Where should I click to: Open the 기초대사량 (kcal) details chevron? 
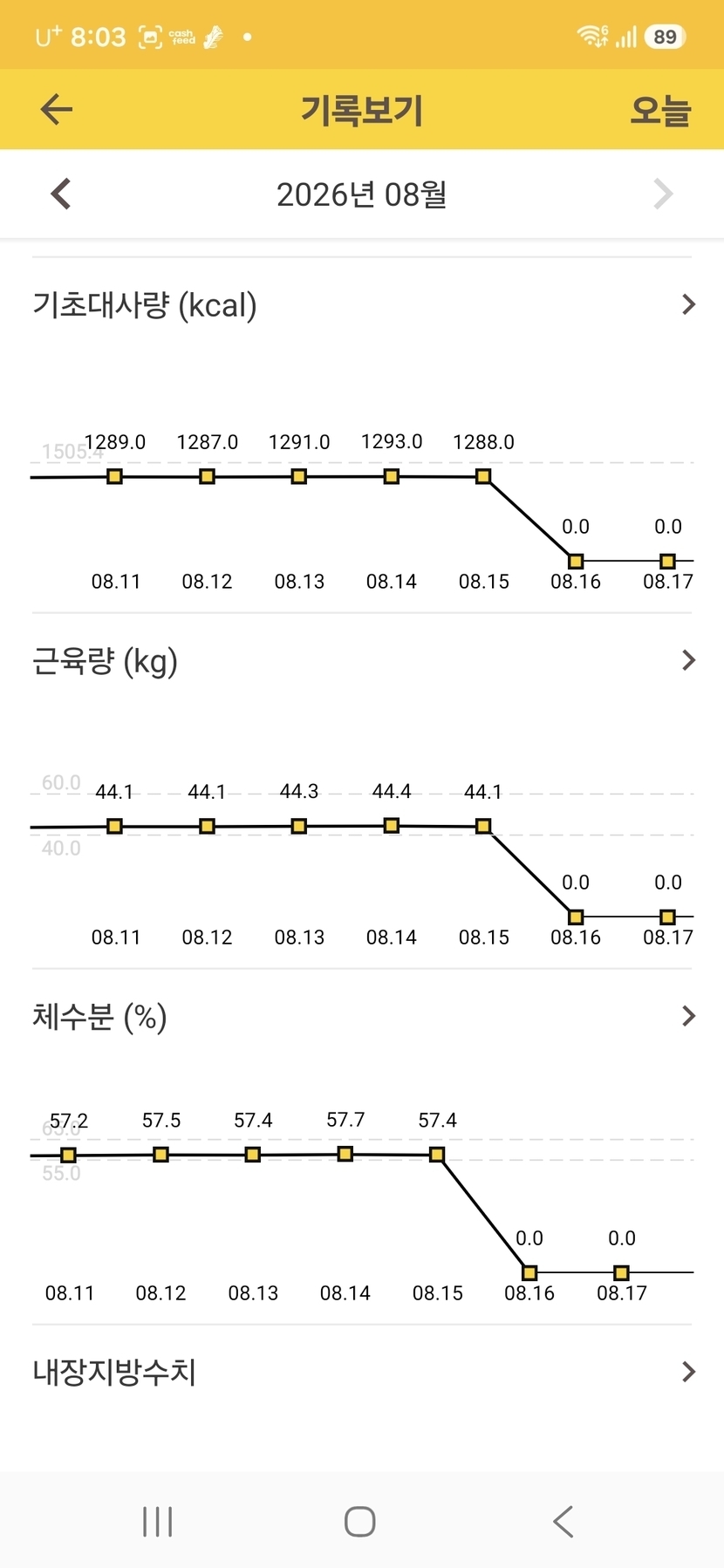tap(688, 304)
